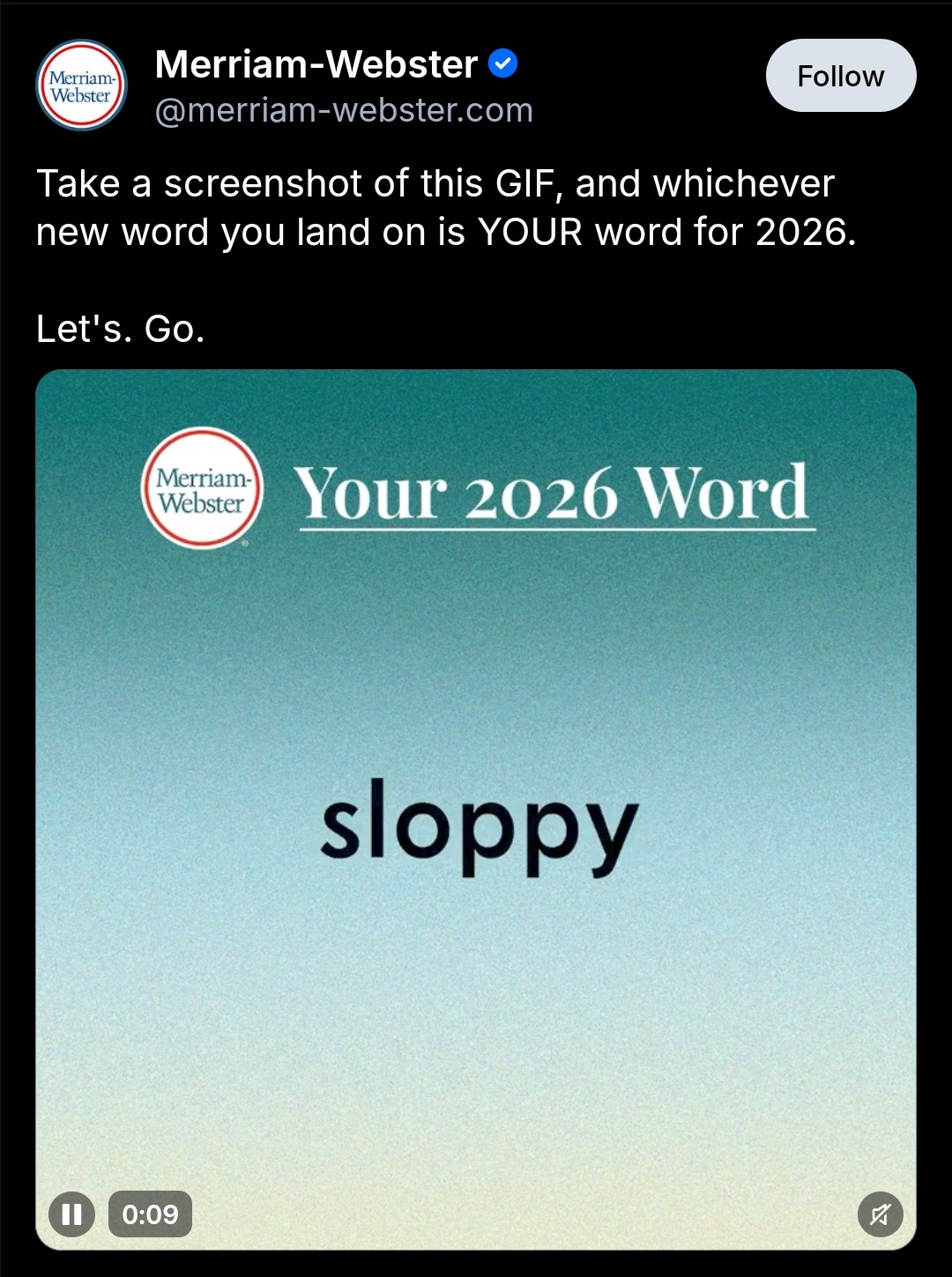
Task: Open the Merriam-Webster profile name
Action: 316,64
